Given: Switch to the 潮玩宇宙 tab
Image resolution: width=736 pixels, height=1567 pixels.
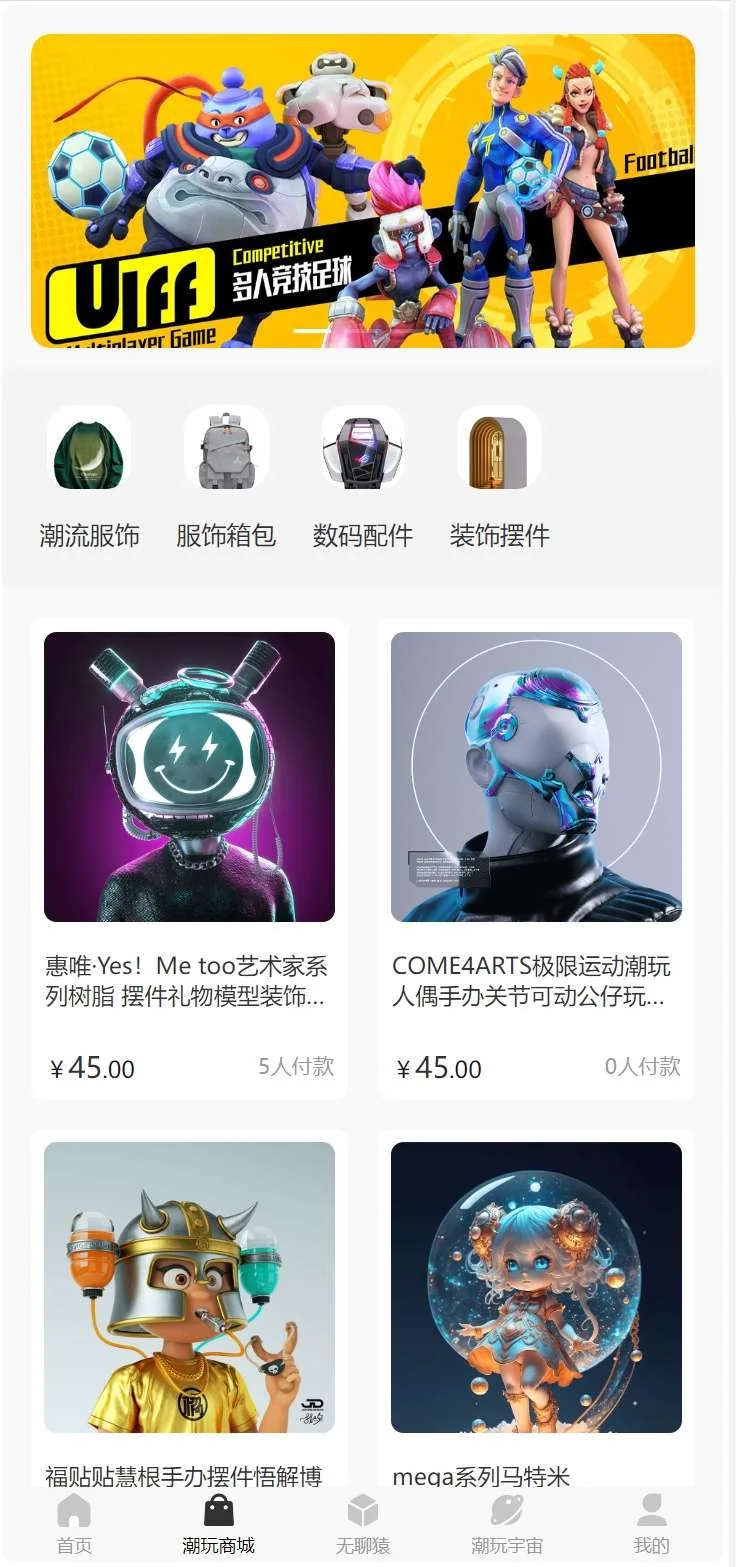Looking at the screenshot, I should coord(507,1524).
